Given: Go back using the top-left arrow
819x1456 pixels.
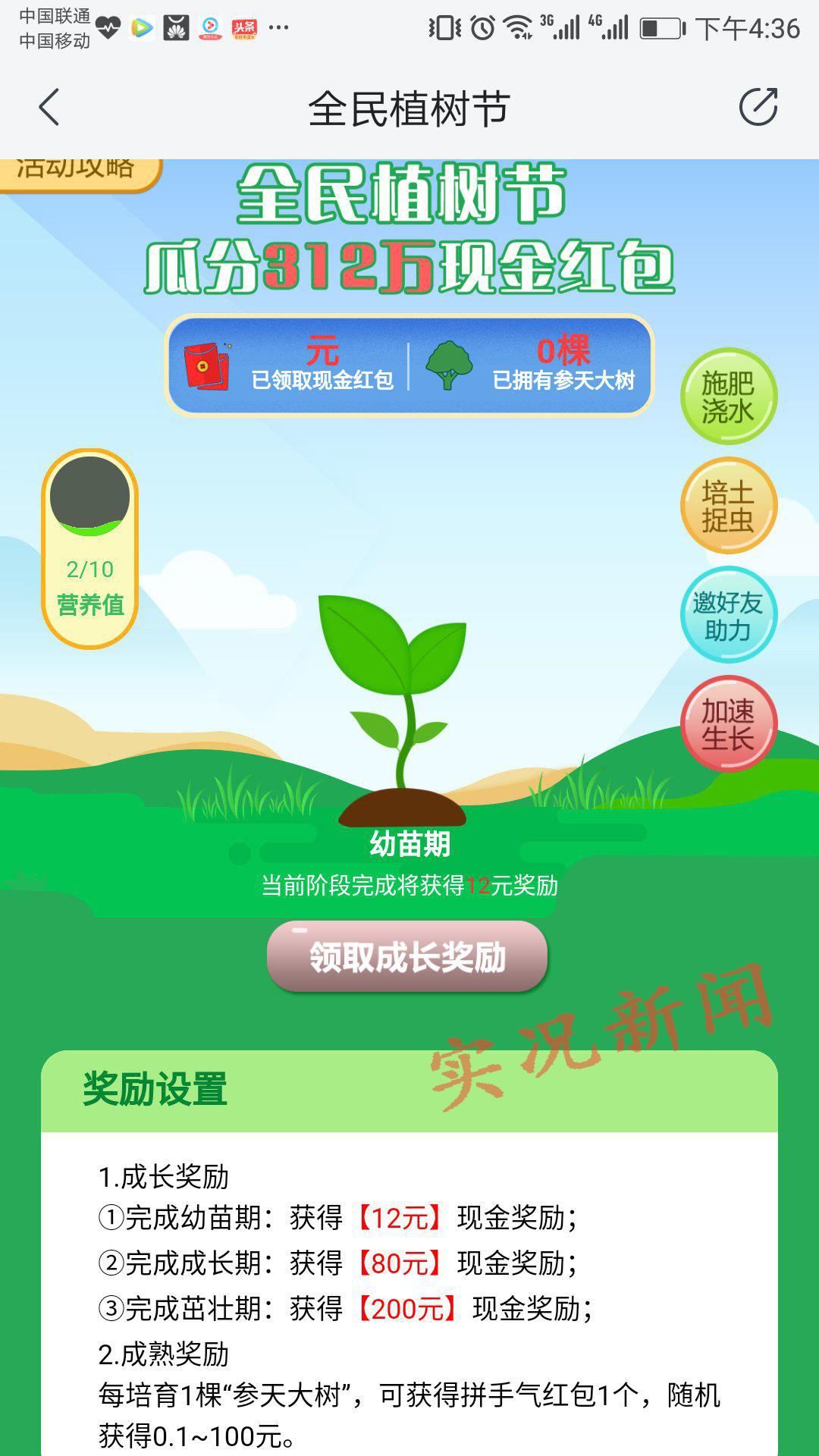Looking at the screenshot, I should click(x=49, y=107).
